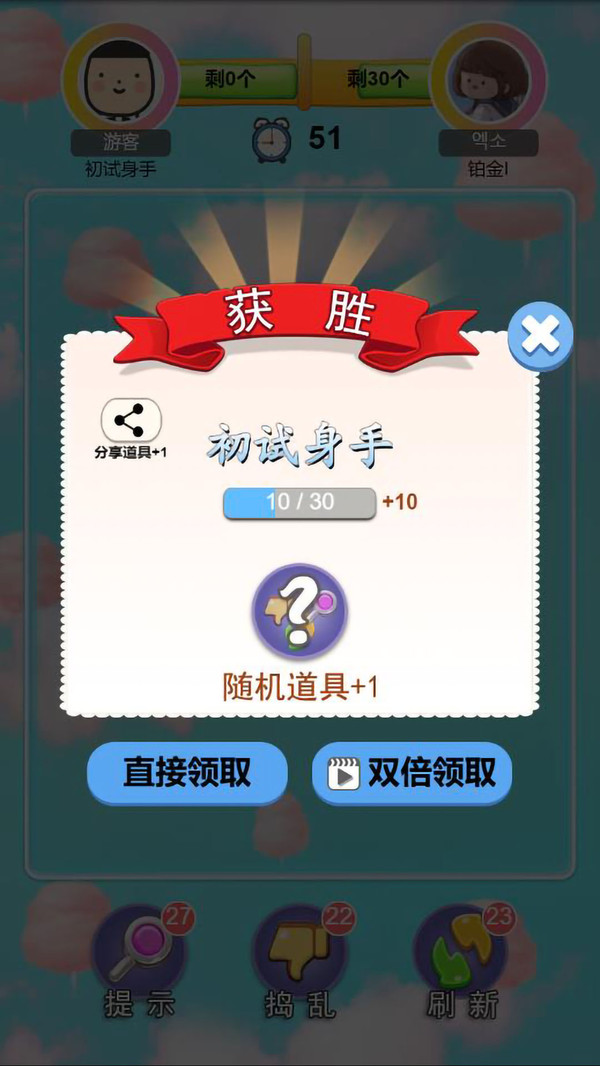600x1066 pixels.
Task: Claim double reward via 双倍领取
Action: pyautogui.click(x=412, y=772)
